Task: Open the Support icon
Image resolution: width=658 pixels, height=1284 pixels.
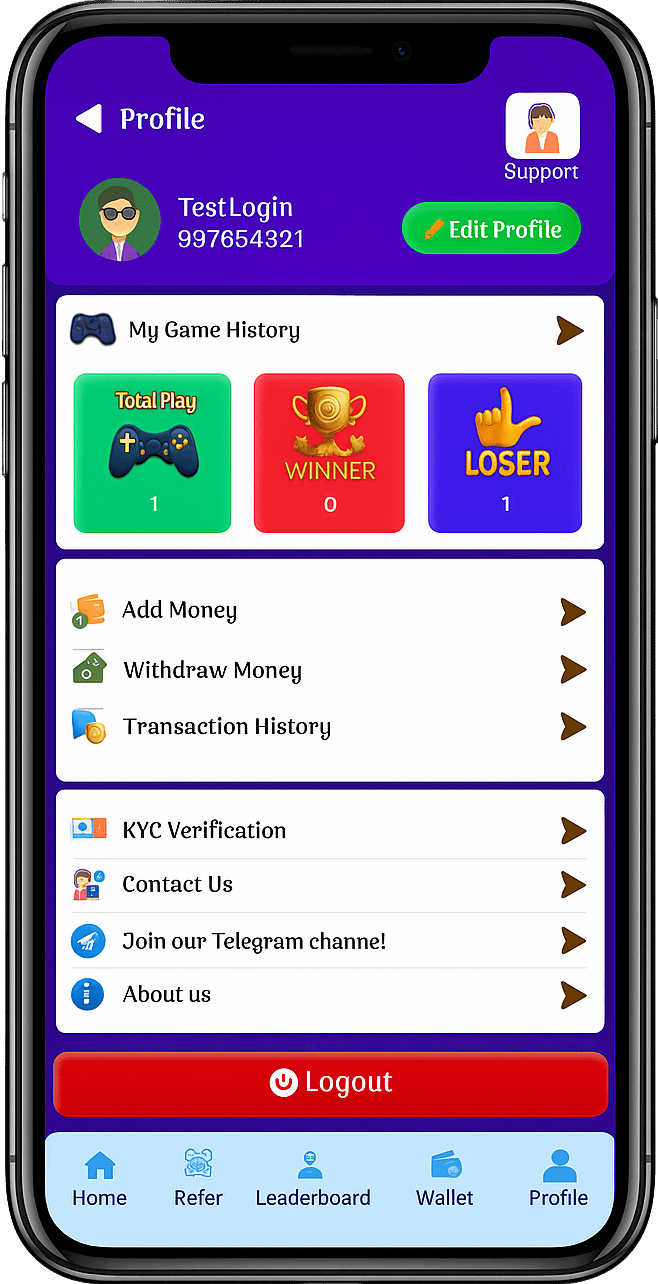Action: [542, 127]
